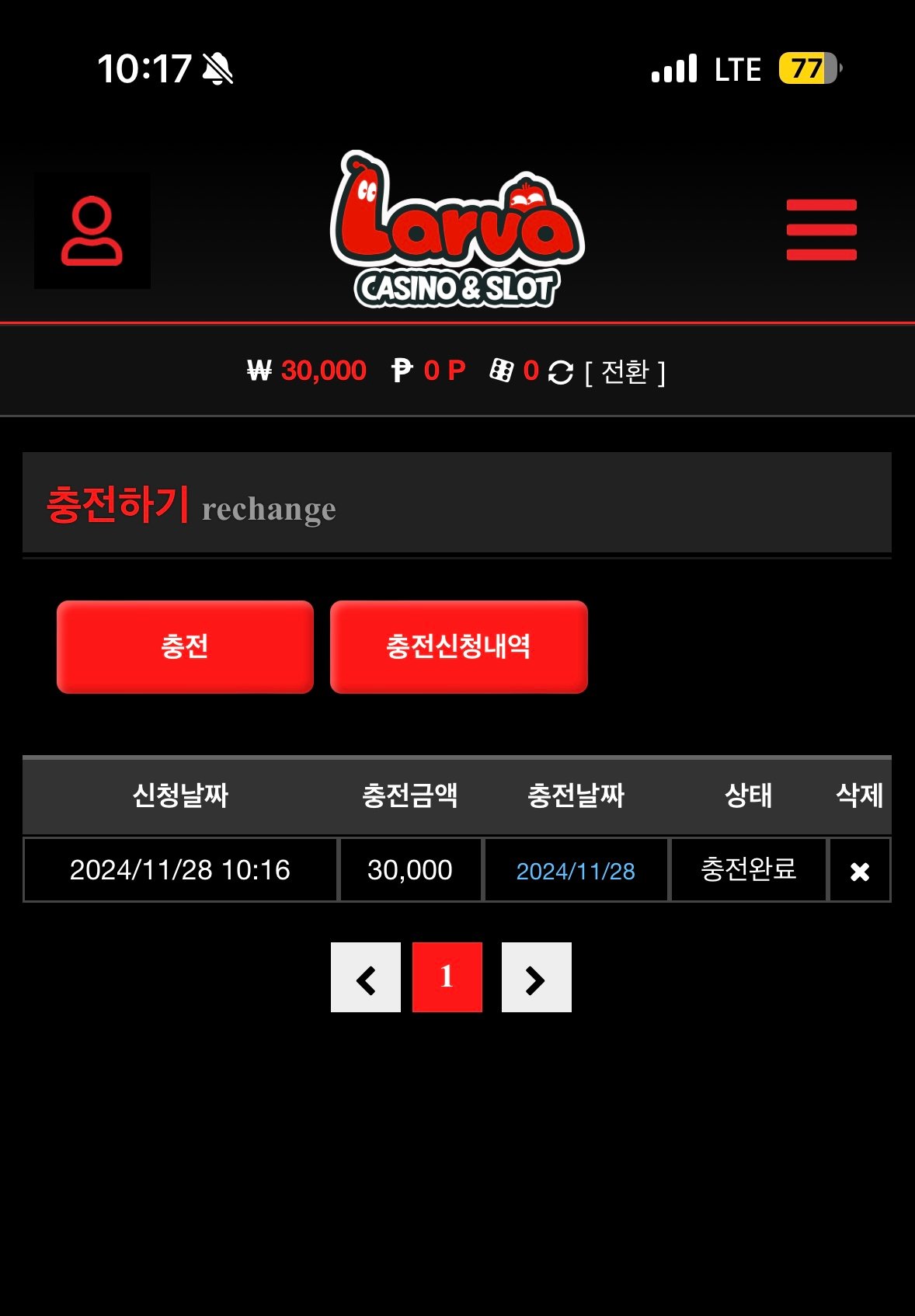Go to the previous page arrow
This screenshot has height=1316, width=915.
point(366,977)
